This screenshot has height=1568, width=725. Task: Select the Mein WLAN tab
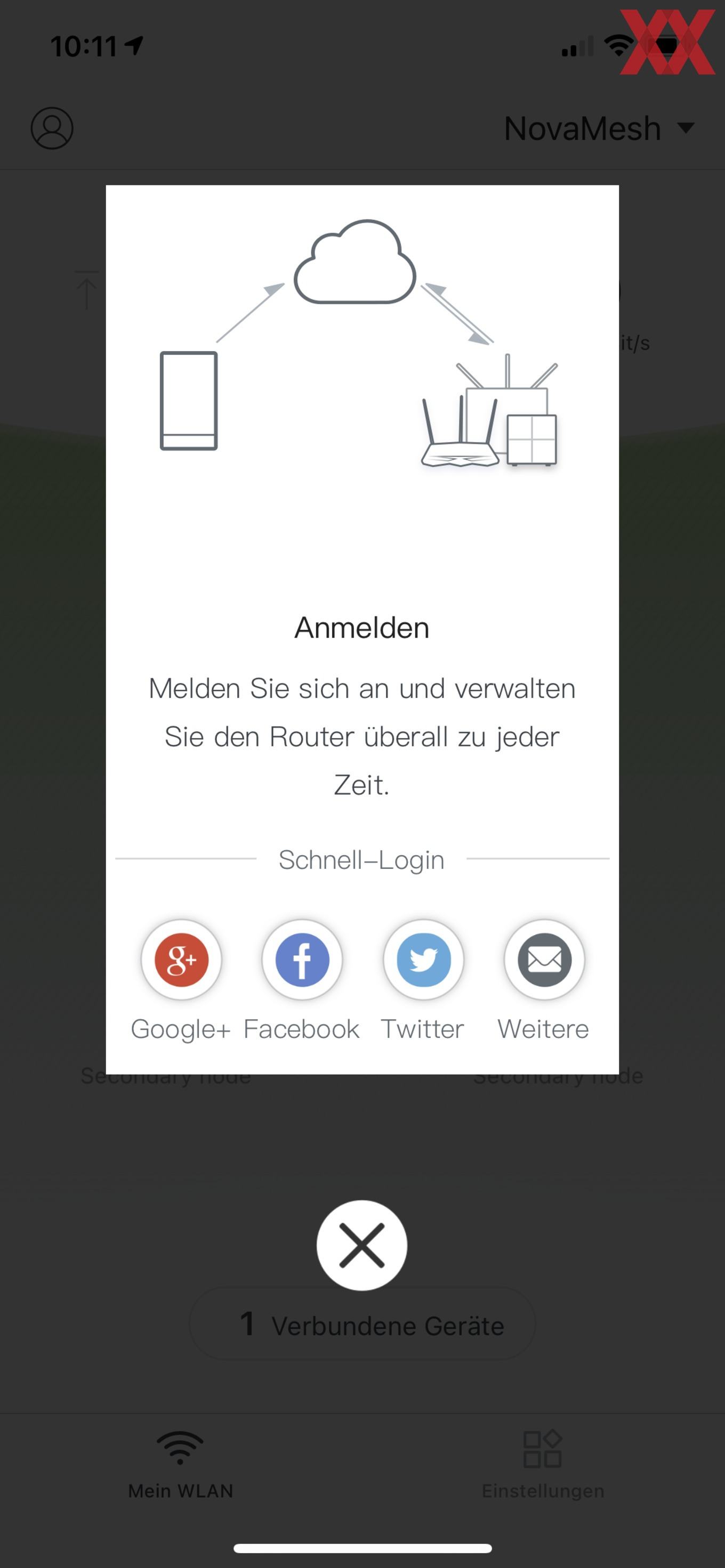pos(180,1465)
